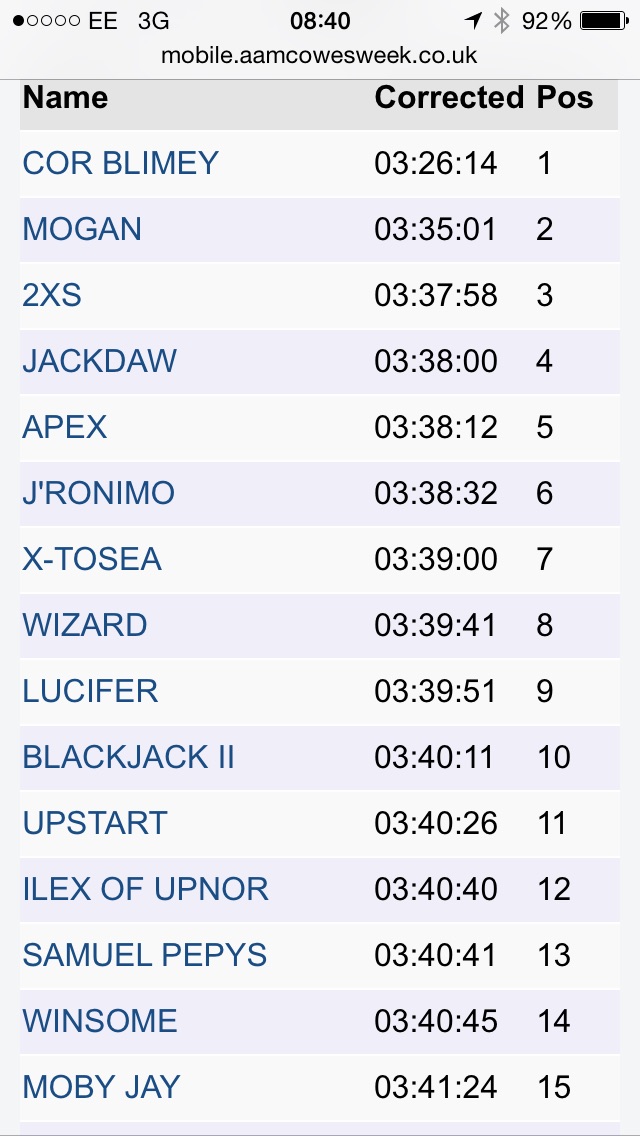640x1136 pixels.
Task: View ILEX OF UPNOR details
Action: 146,889
